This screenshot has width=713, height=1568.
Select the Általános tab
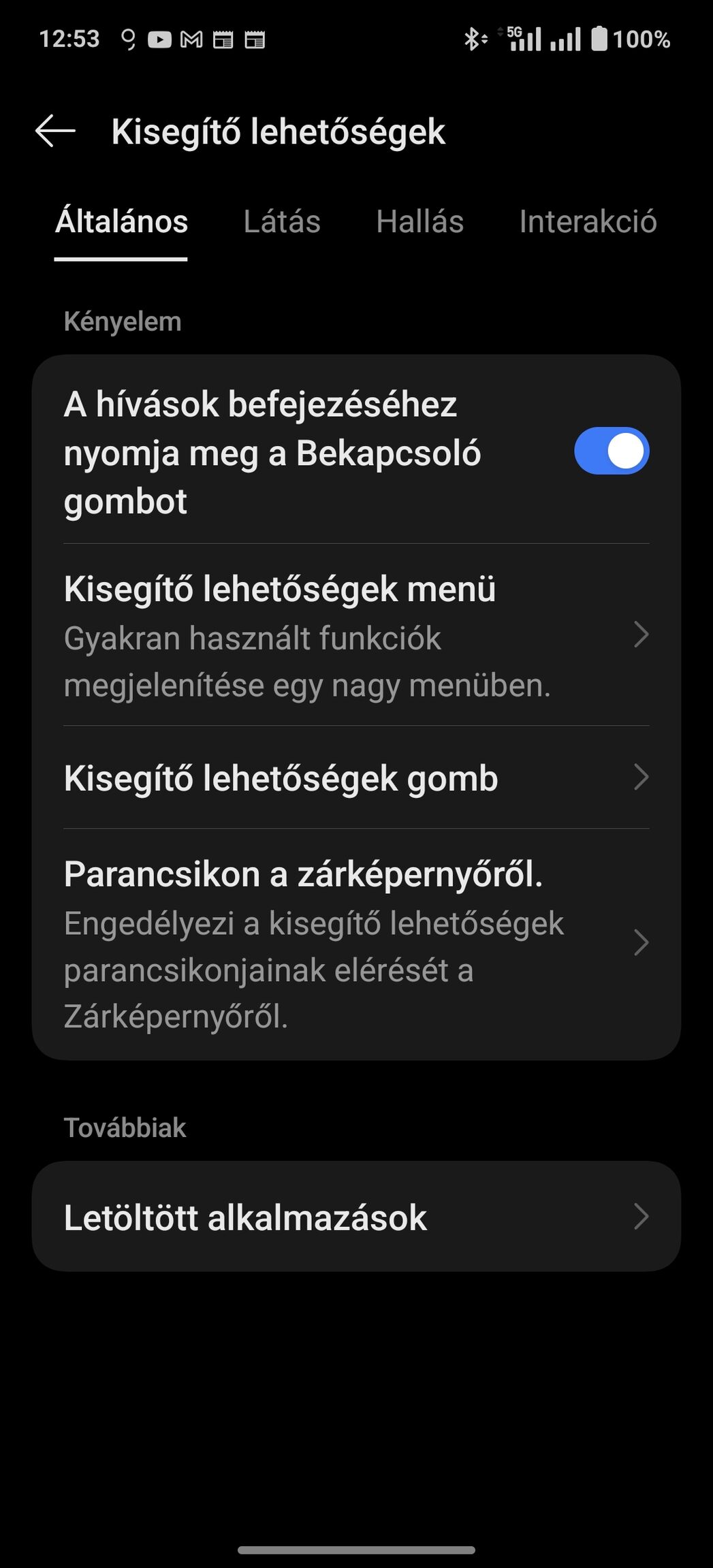[121, 222]
